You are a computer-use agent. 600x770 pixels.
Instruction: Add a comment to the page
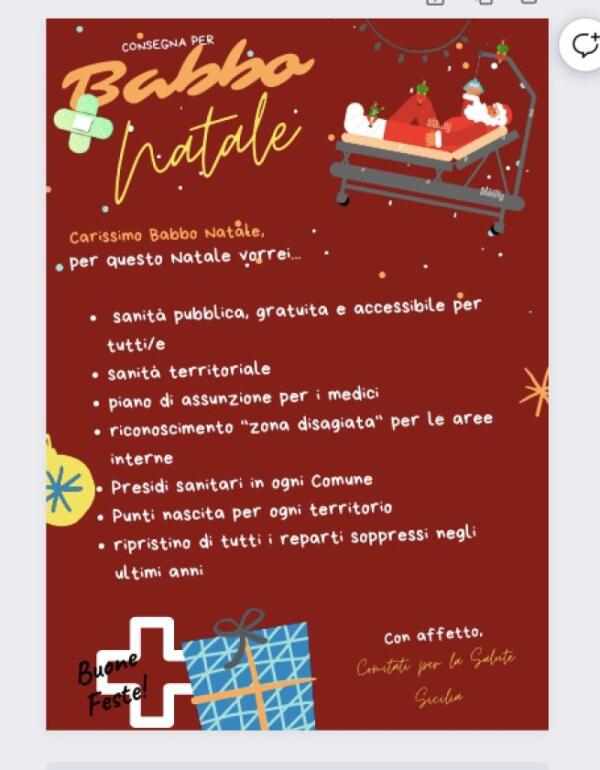[583, 45]
